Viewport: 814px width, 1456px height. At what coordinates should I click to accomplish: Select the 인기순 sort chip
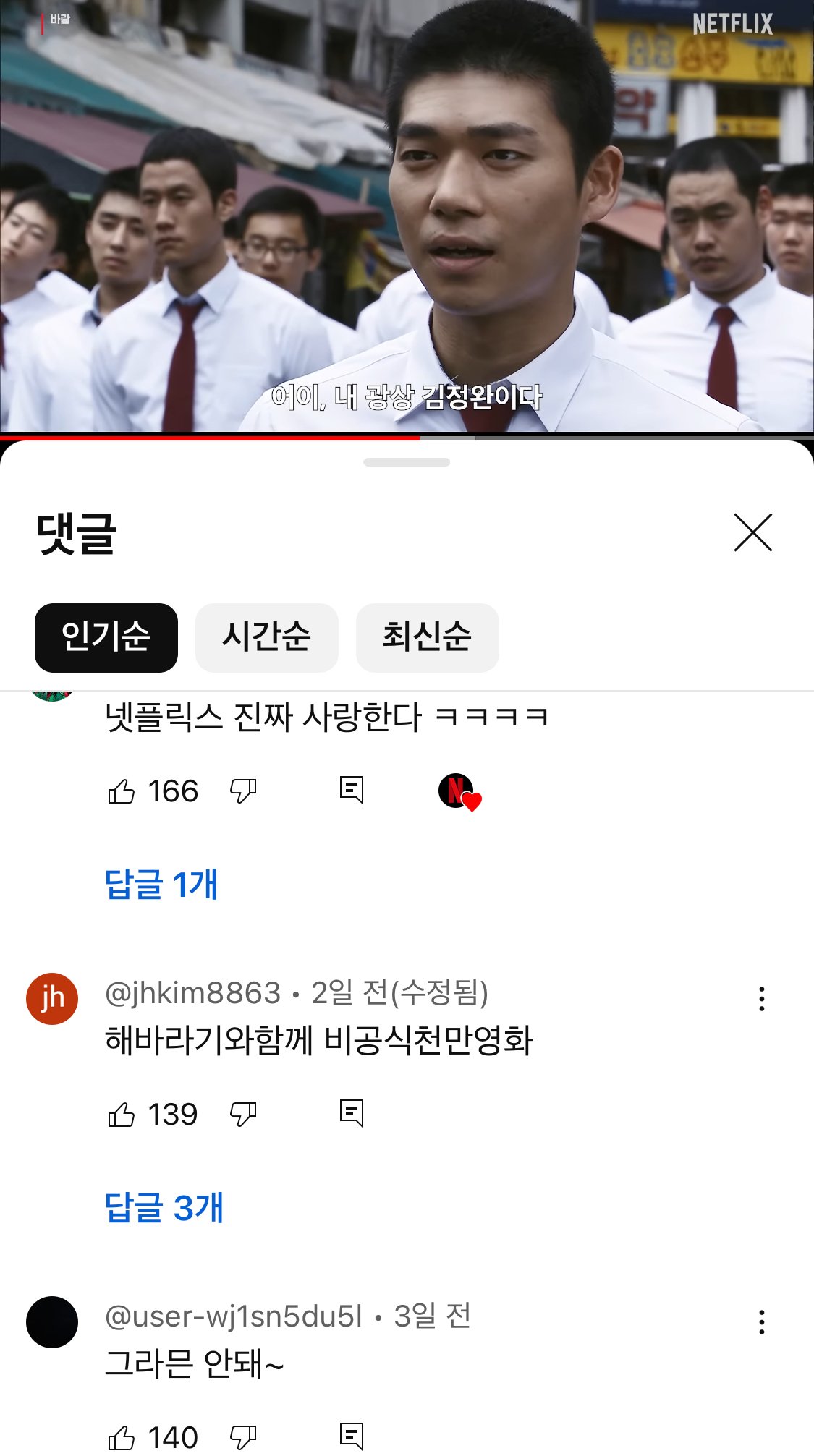click(106, 637)
